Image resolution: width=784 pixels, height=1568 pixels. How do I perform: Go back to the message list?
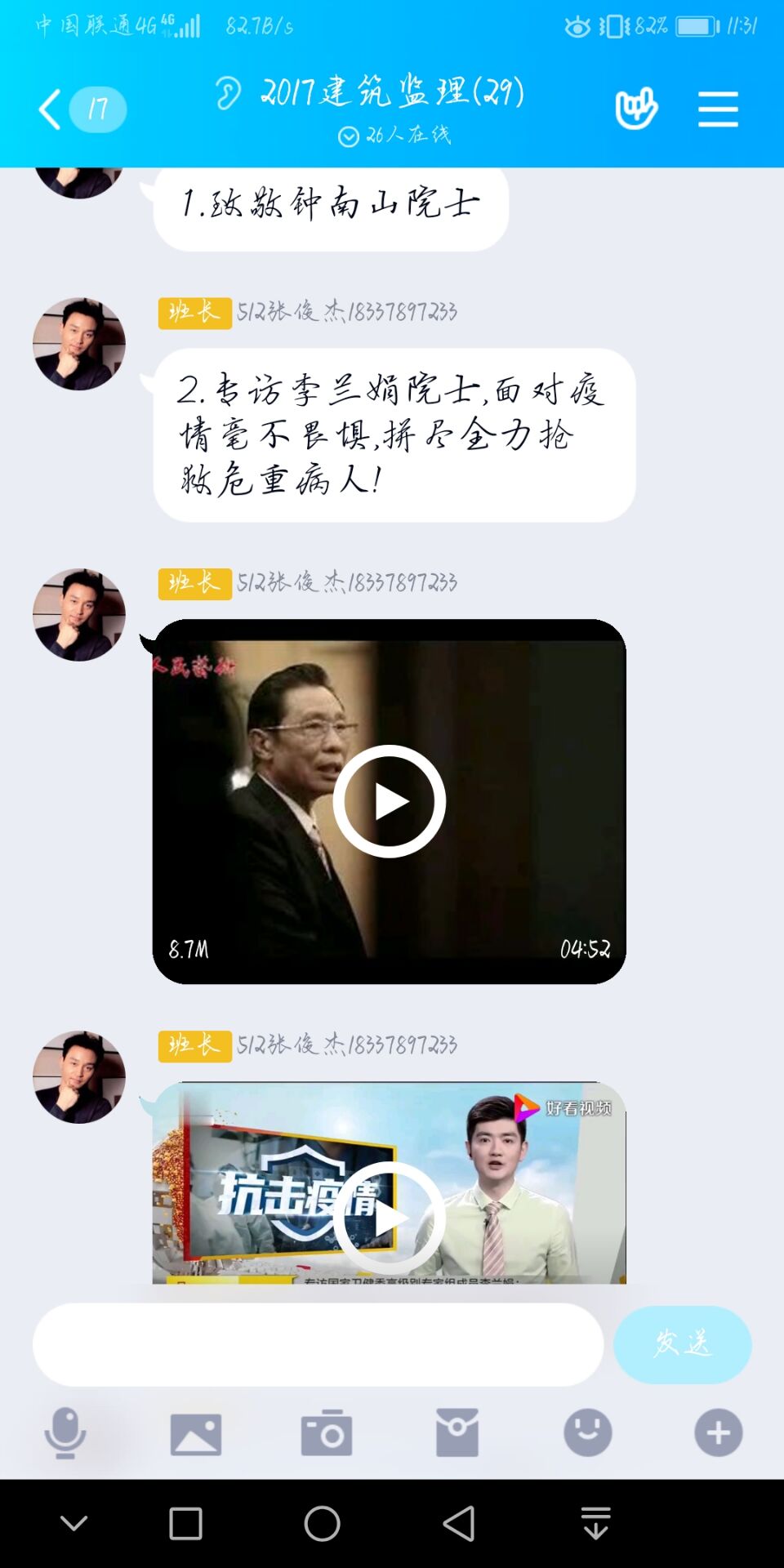pos(51,109)
